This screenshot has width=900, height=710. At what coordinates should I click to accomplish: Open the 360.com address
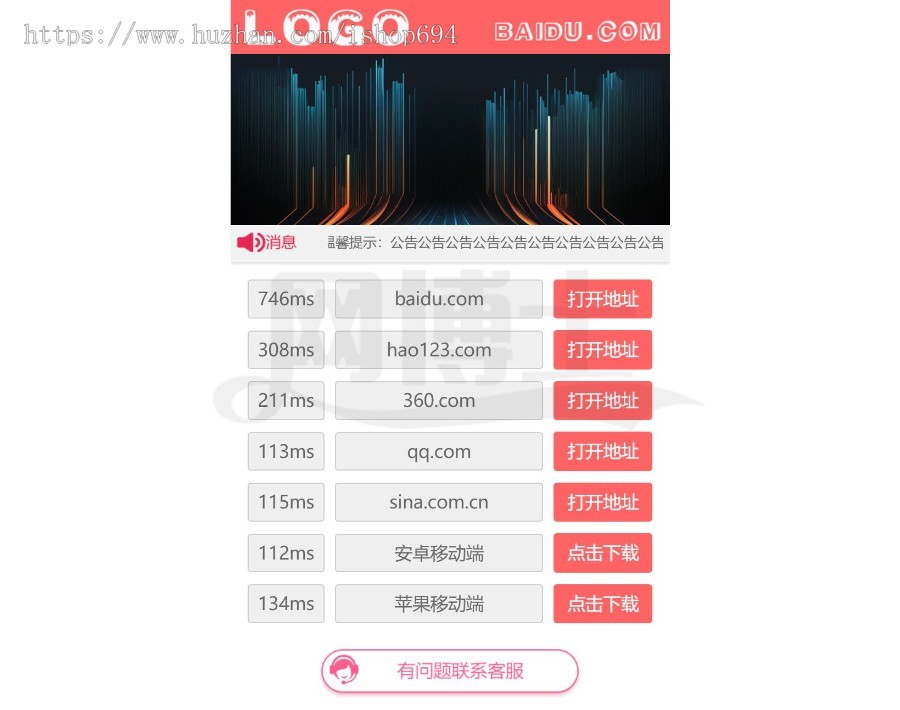[x=602, y=401]
